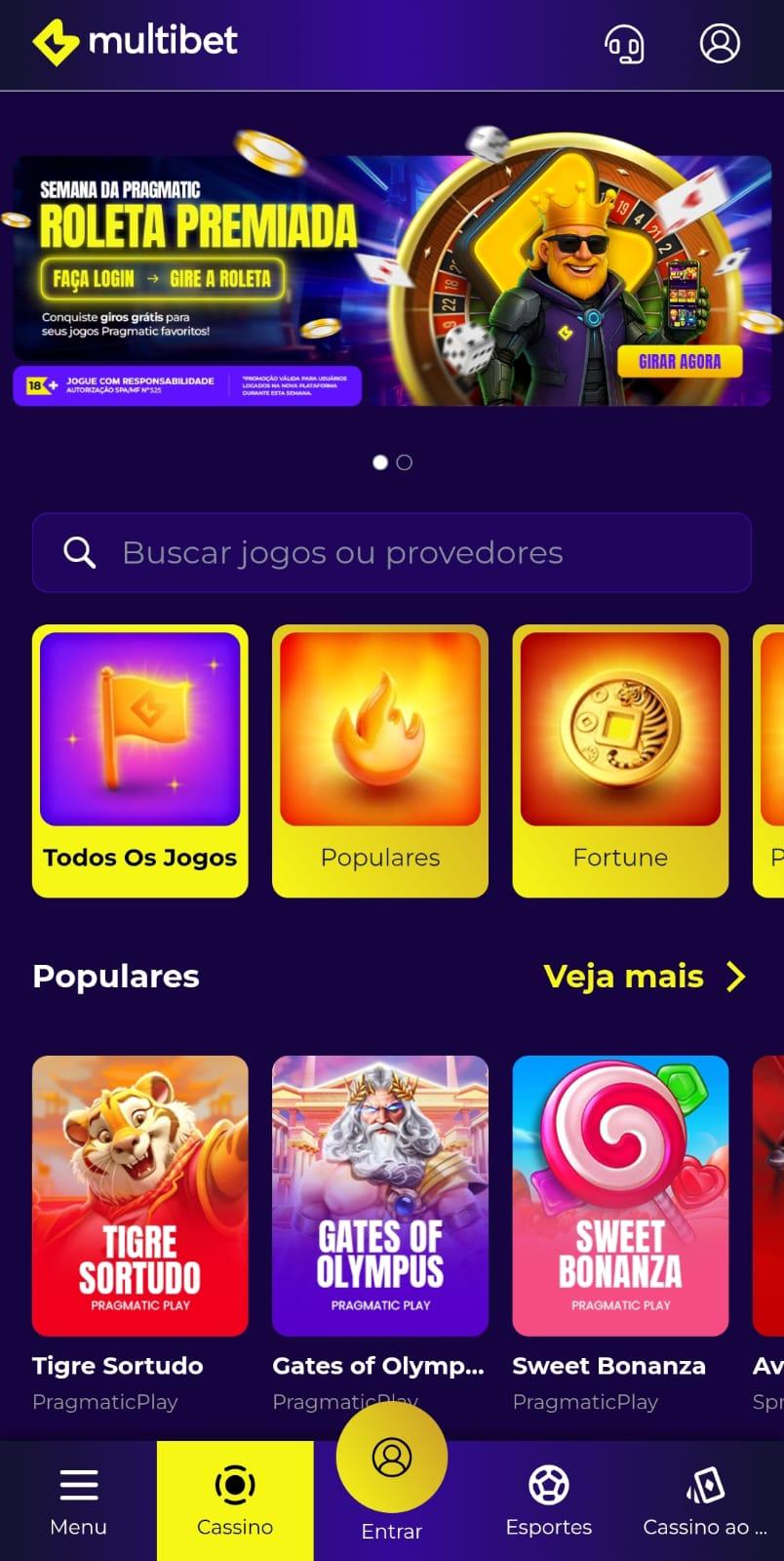
Task: Click the user profile account icon
Action: pos(720,44)
